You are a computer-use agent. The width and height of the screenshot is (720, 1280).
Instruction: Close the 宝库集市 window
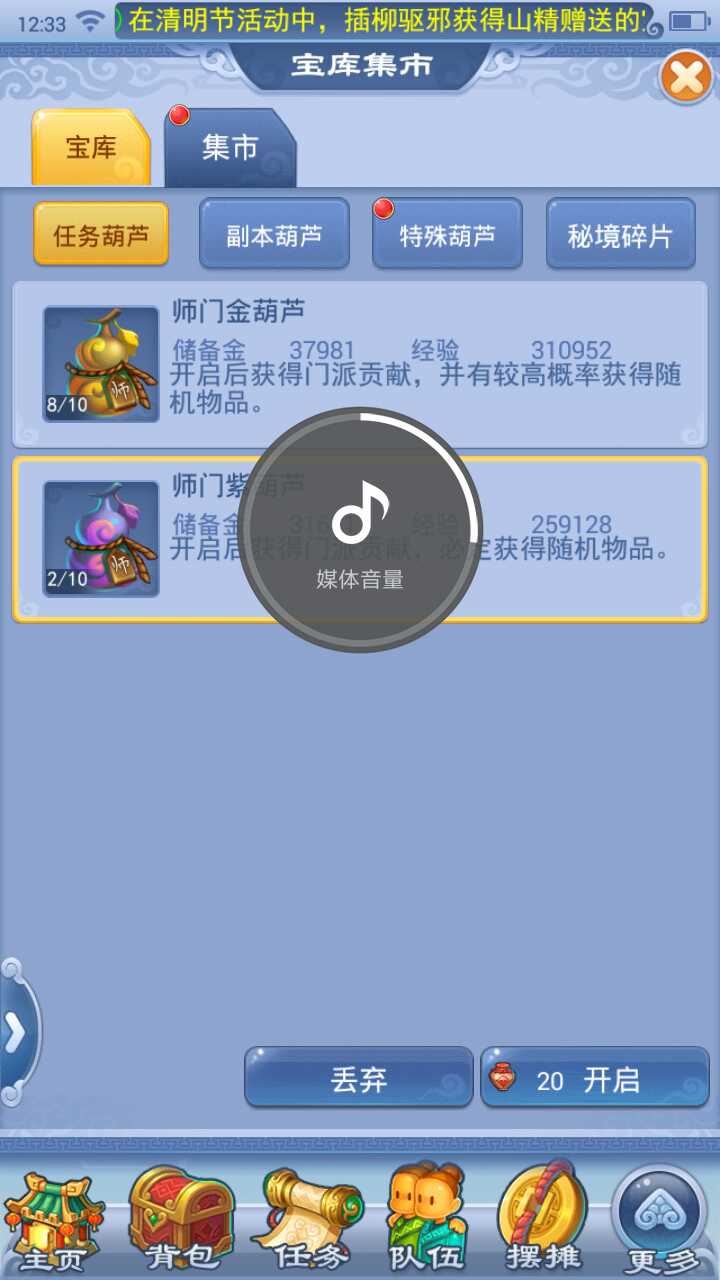686,77
